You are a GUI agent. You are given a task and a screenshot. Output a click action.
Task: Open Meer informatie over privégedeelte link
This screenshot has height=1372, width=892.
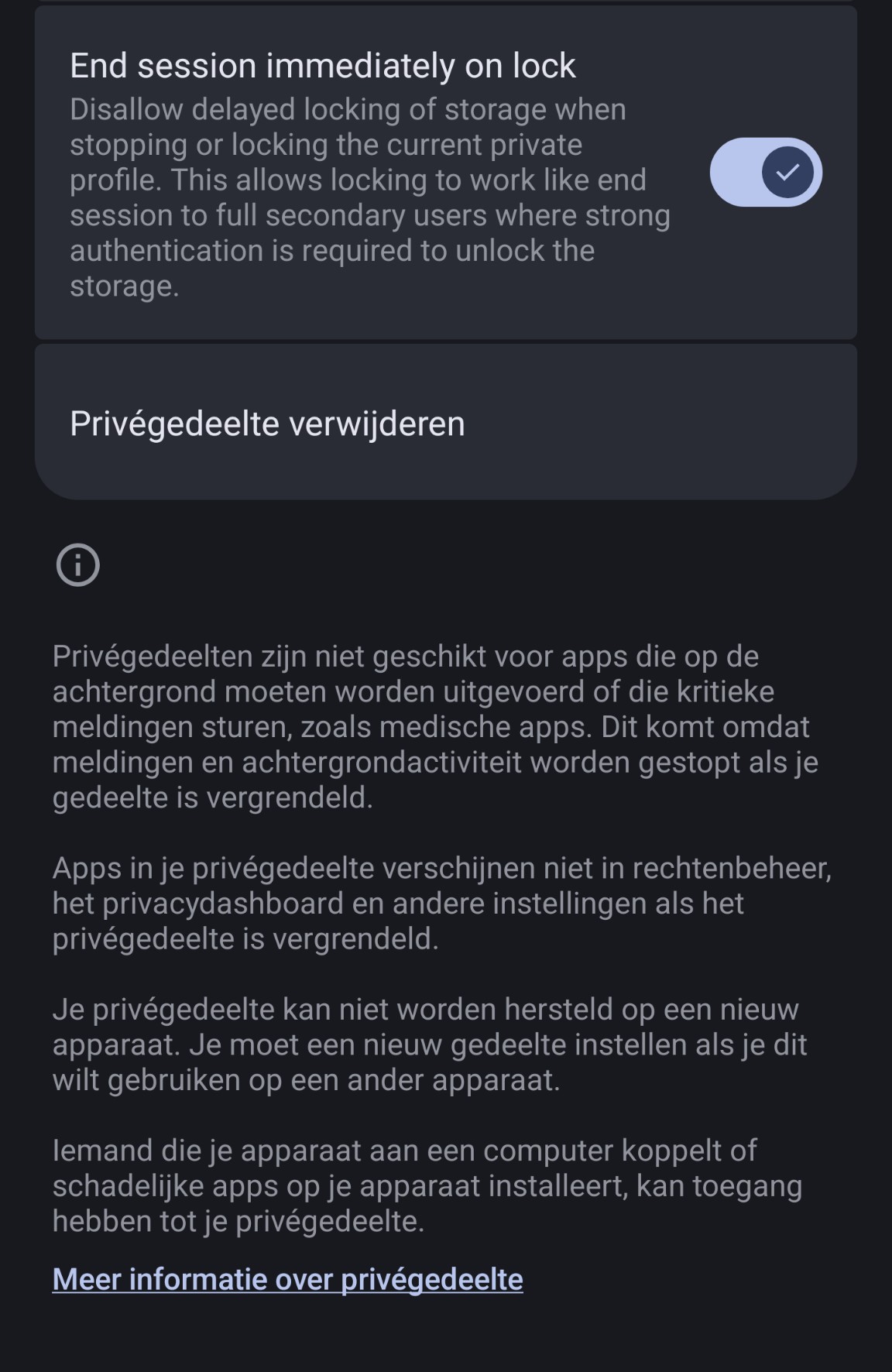pos(287,1279)
